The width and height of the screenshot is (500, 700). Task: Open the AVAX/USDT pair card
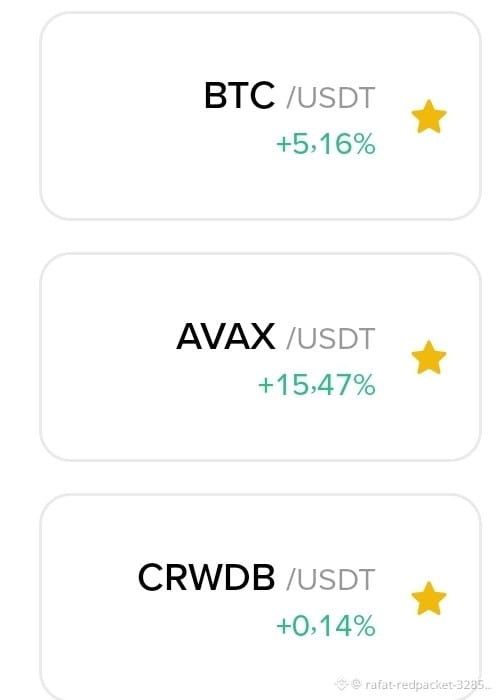[260, 357]
